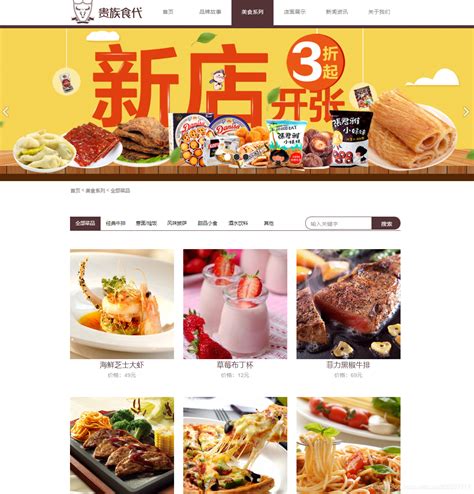Open the pizza dish photo tile
Image resolution: width=474 pixels, height=494 pixels.
[x=235, y=445]
